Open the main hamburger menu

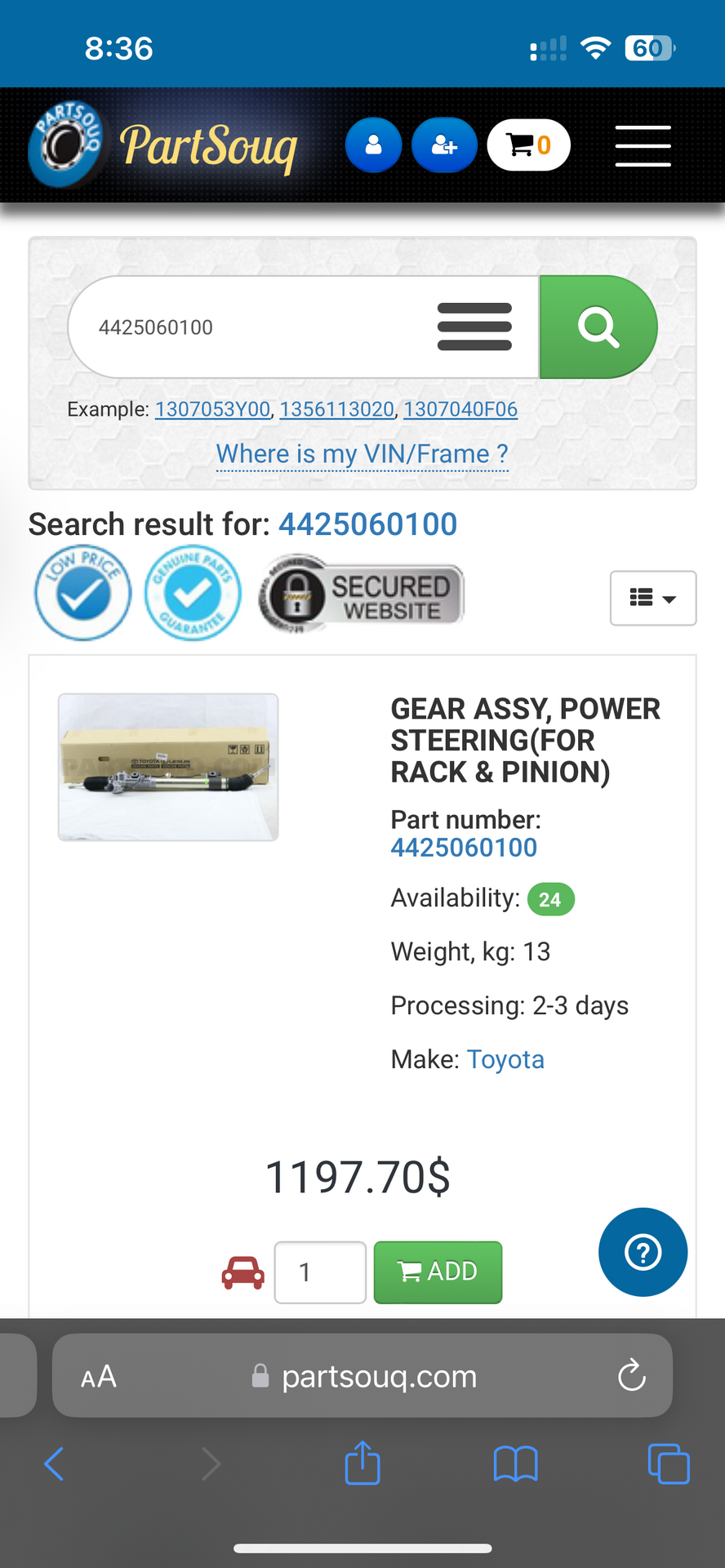click(643, 146)
